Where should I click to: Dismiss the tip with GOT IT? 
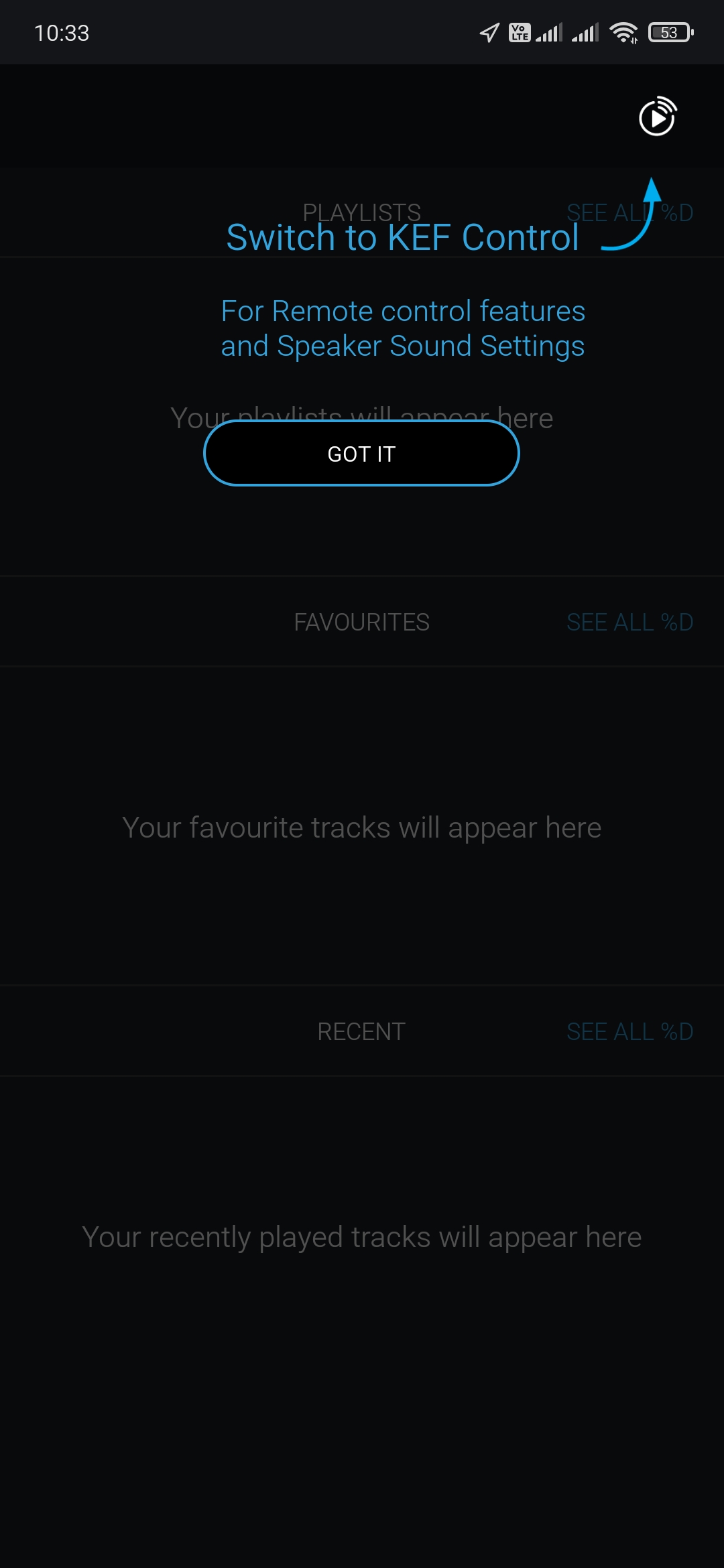tap(361, 454)
